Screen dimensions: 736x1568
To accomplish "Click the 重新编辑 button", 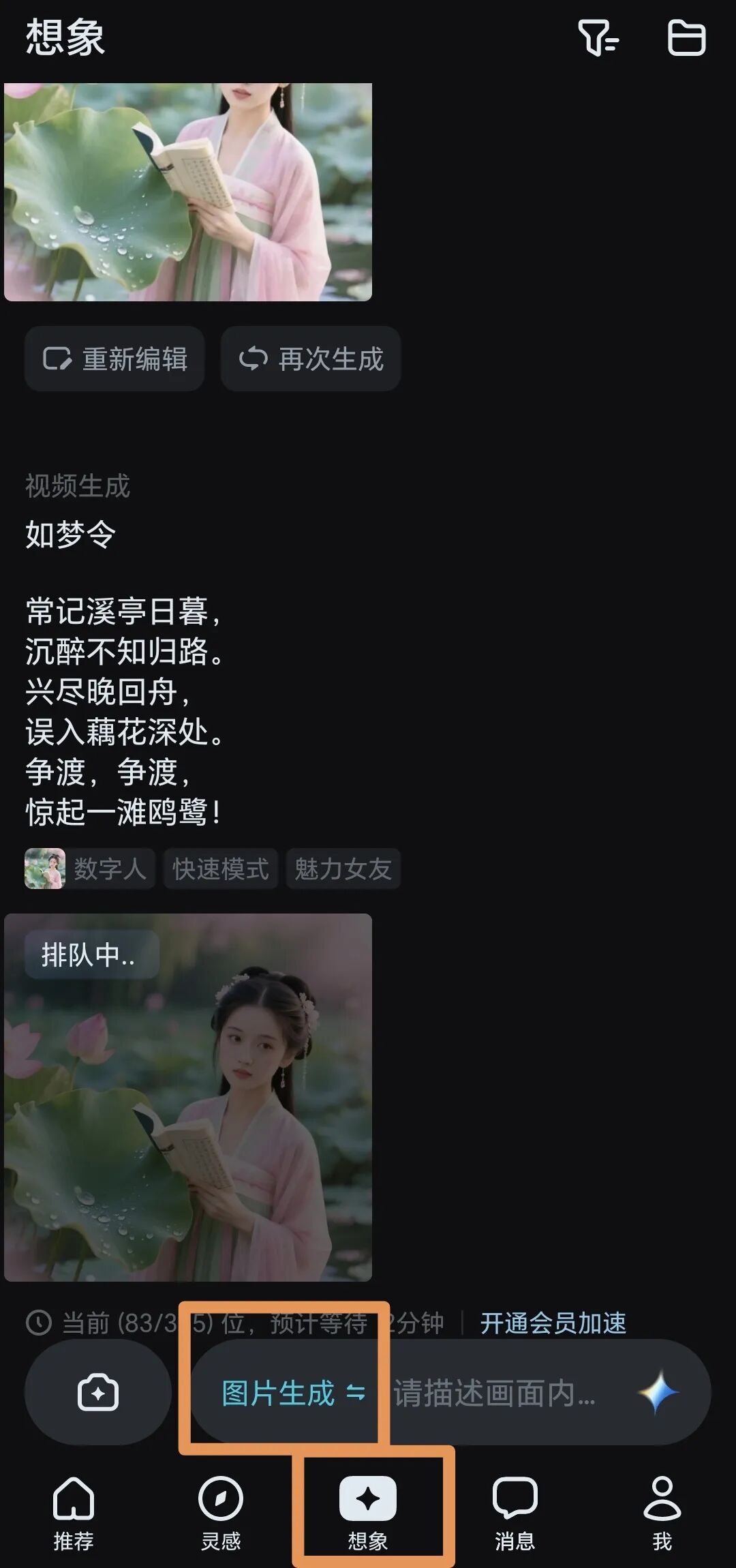I will 114,359.
